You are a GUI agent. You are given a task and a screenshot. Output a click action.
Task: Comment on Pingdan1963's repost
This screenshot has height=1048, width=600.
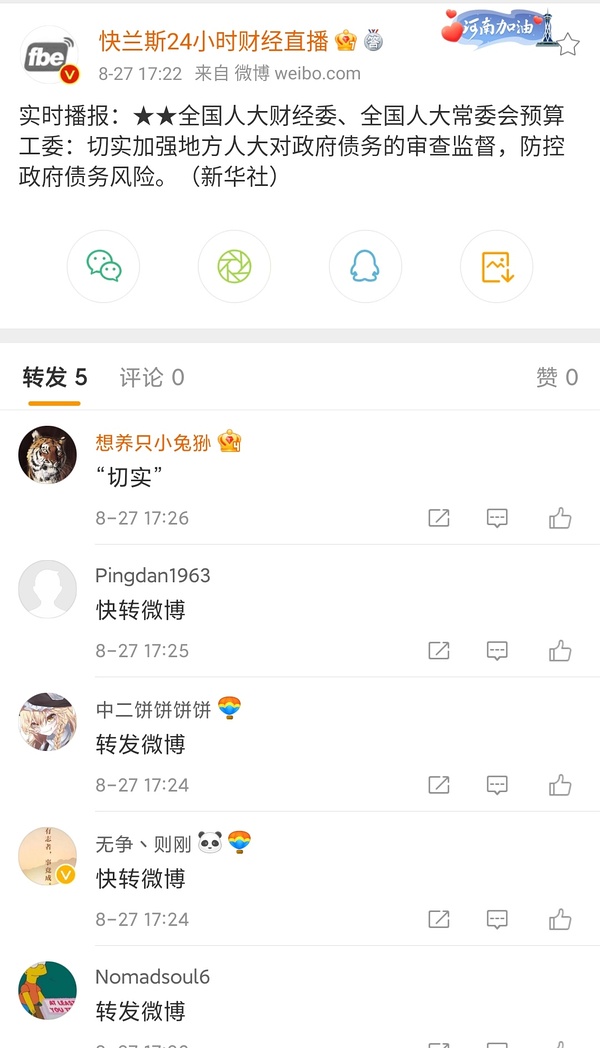[497, 651]
